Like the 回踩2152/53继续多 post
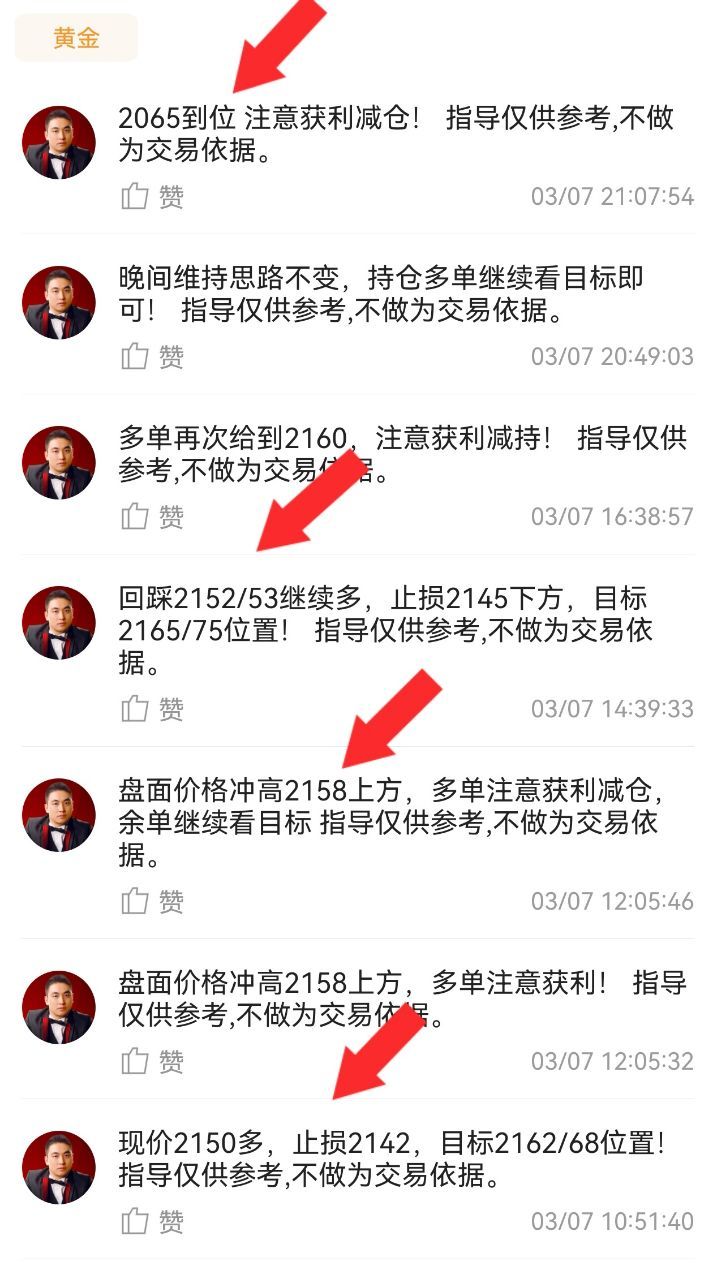 [152, 709]
